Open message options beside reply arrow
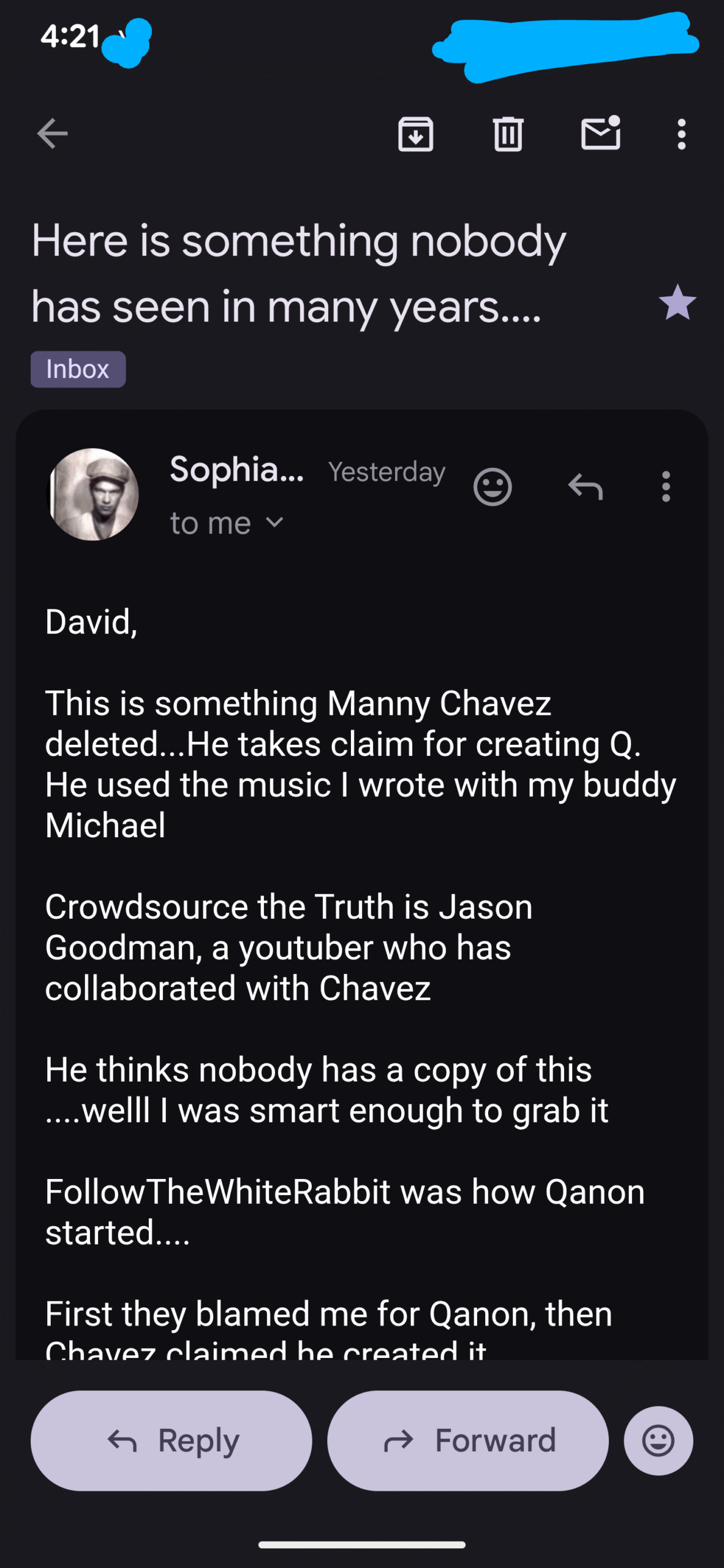The height and width of the screenshot is (1568, 724). click(666, 487)
